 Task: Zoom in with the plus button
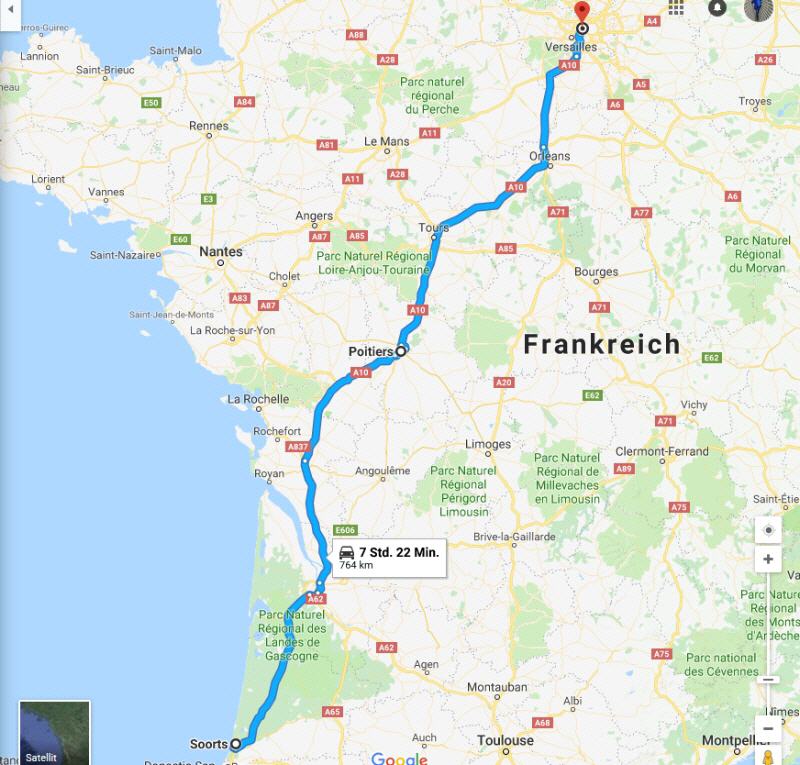point(768,560)
